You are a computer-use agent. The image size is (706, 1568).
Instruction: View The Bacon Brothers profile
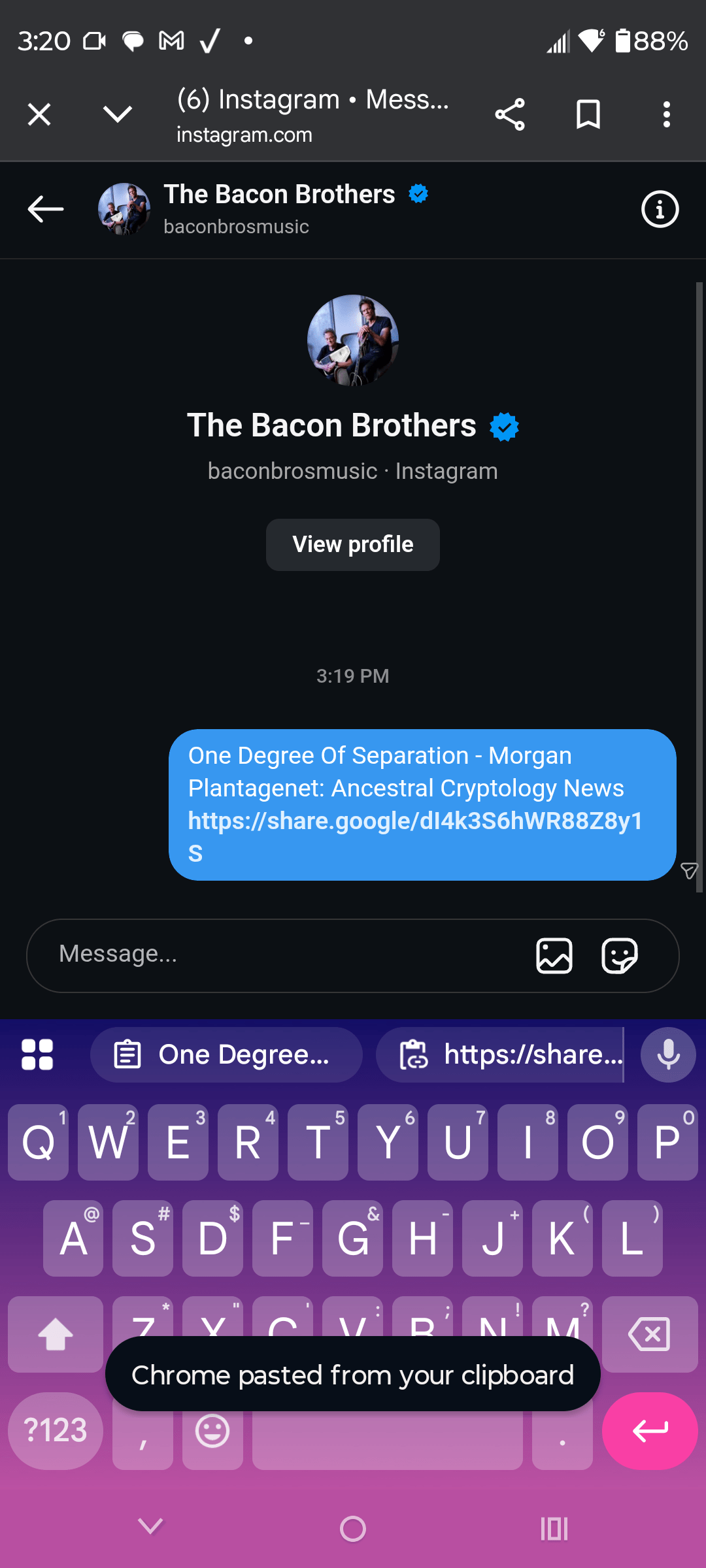pyautogui.click(x=352, y=544)
